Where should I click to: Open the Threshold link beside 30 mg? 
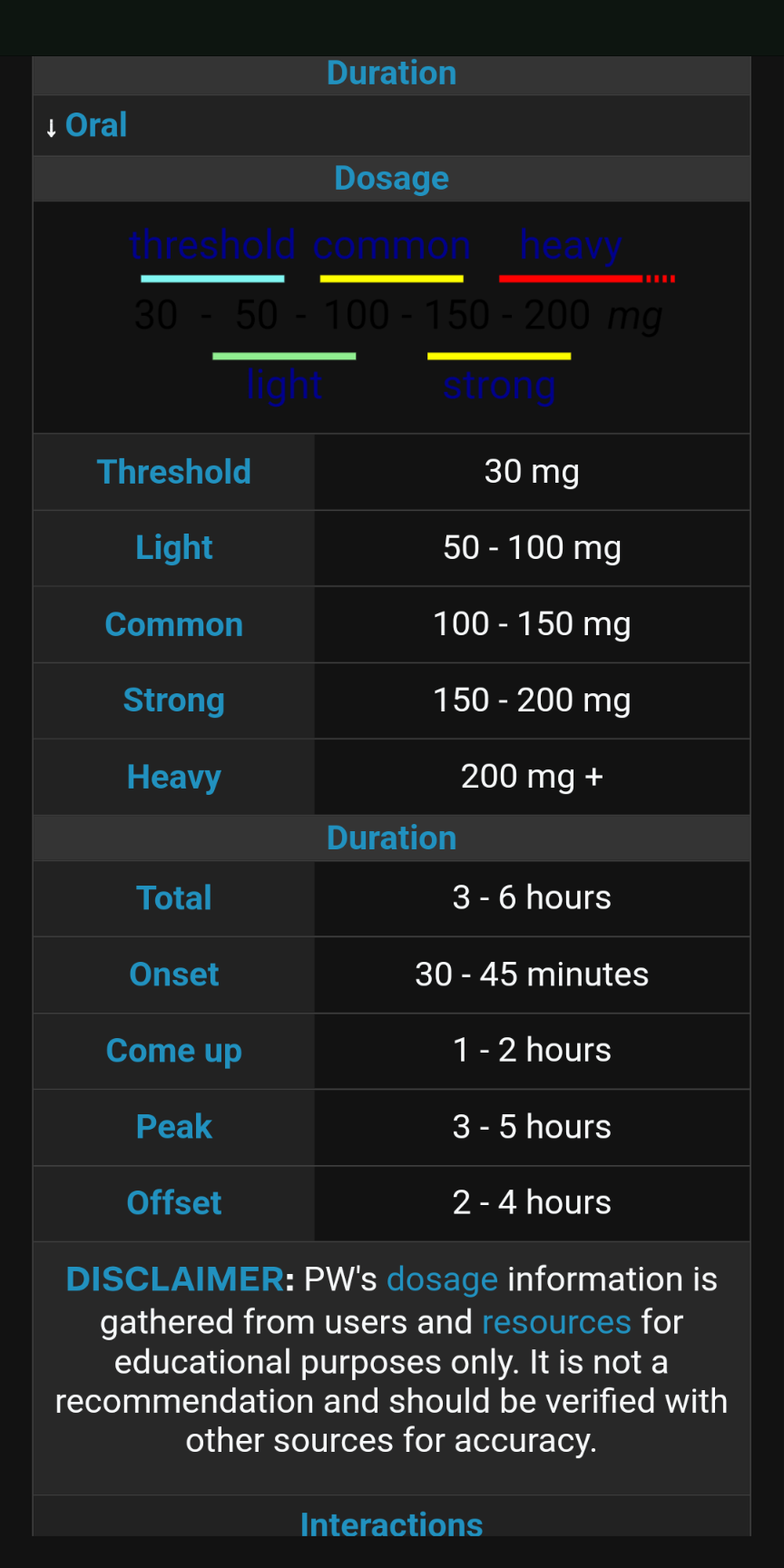coord(173,472)
